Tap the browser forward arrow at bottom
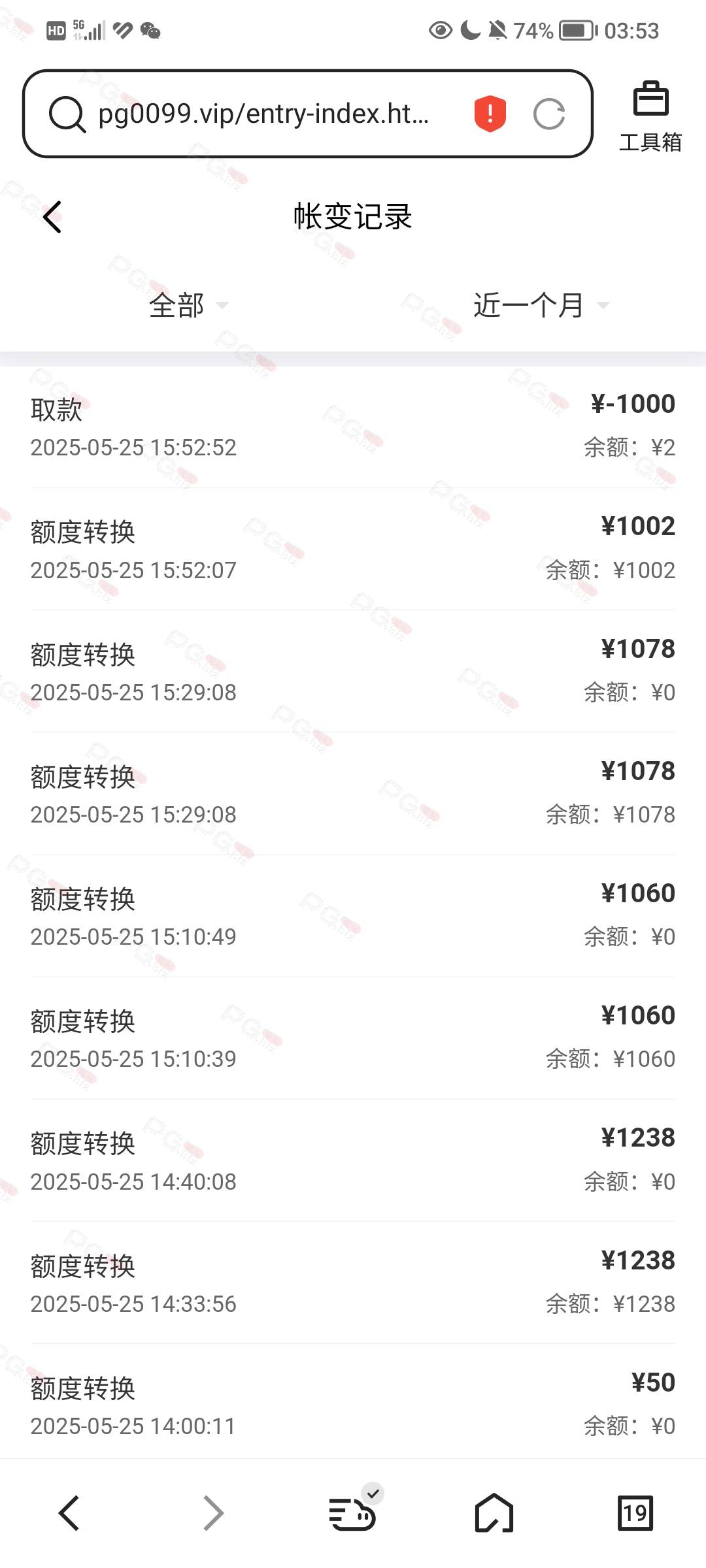The height and width of the screenshot is (1568, 706). (x=213, y=1513)
